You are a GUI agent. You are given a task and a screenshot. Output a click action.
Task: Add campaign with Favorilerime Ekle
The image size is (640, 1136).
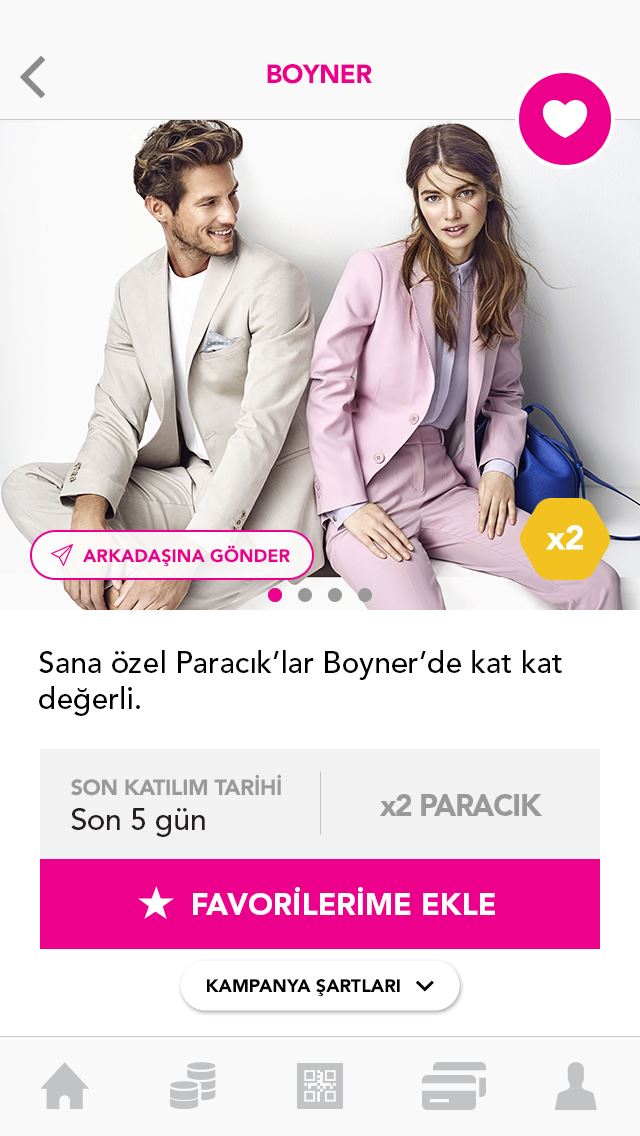click(320, 903)
